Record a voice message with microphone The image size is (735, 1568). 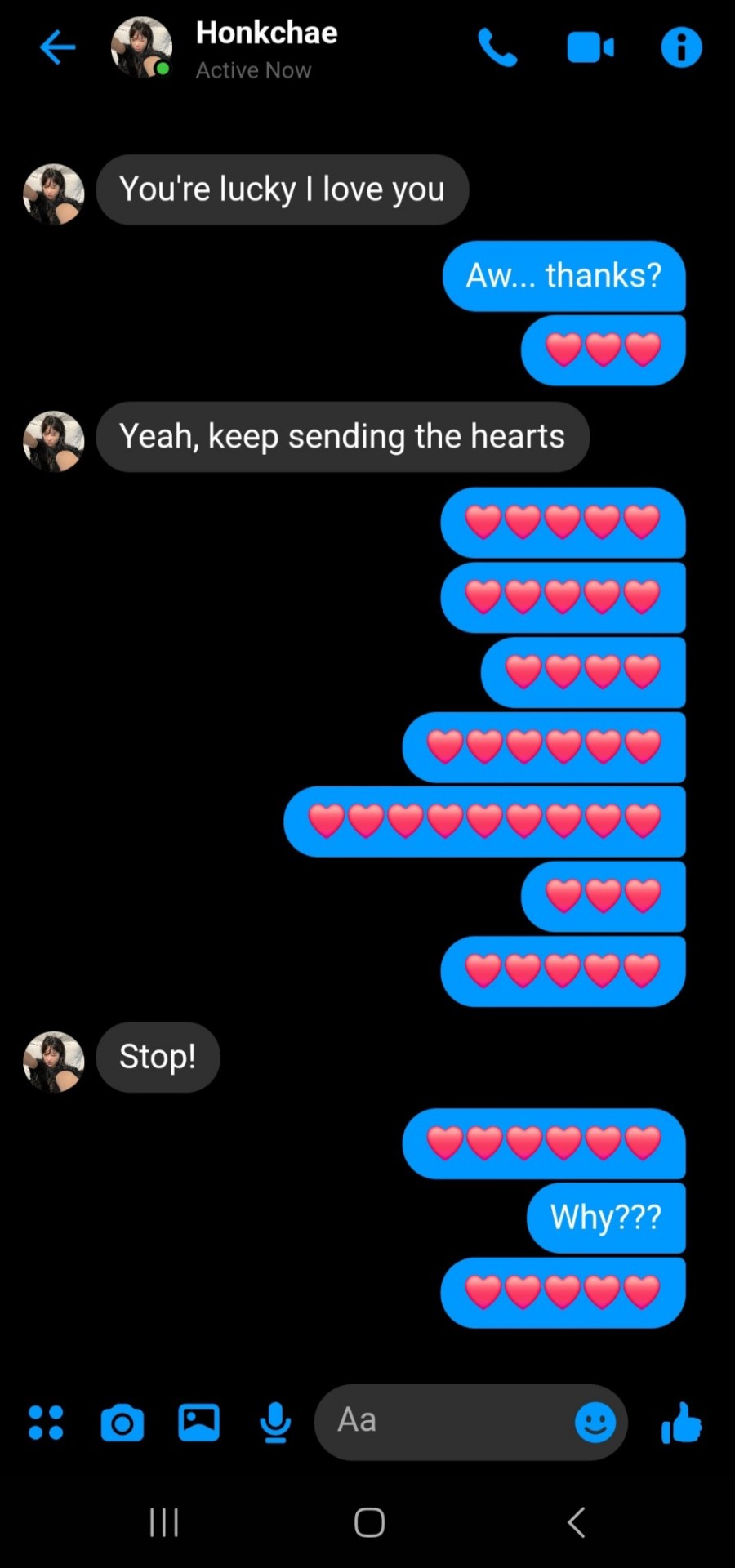point(275,1422)
